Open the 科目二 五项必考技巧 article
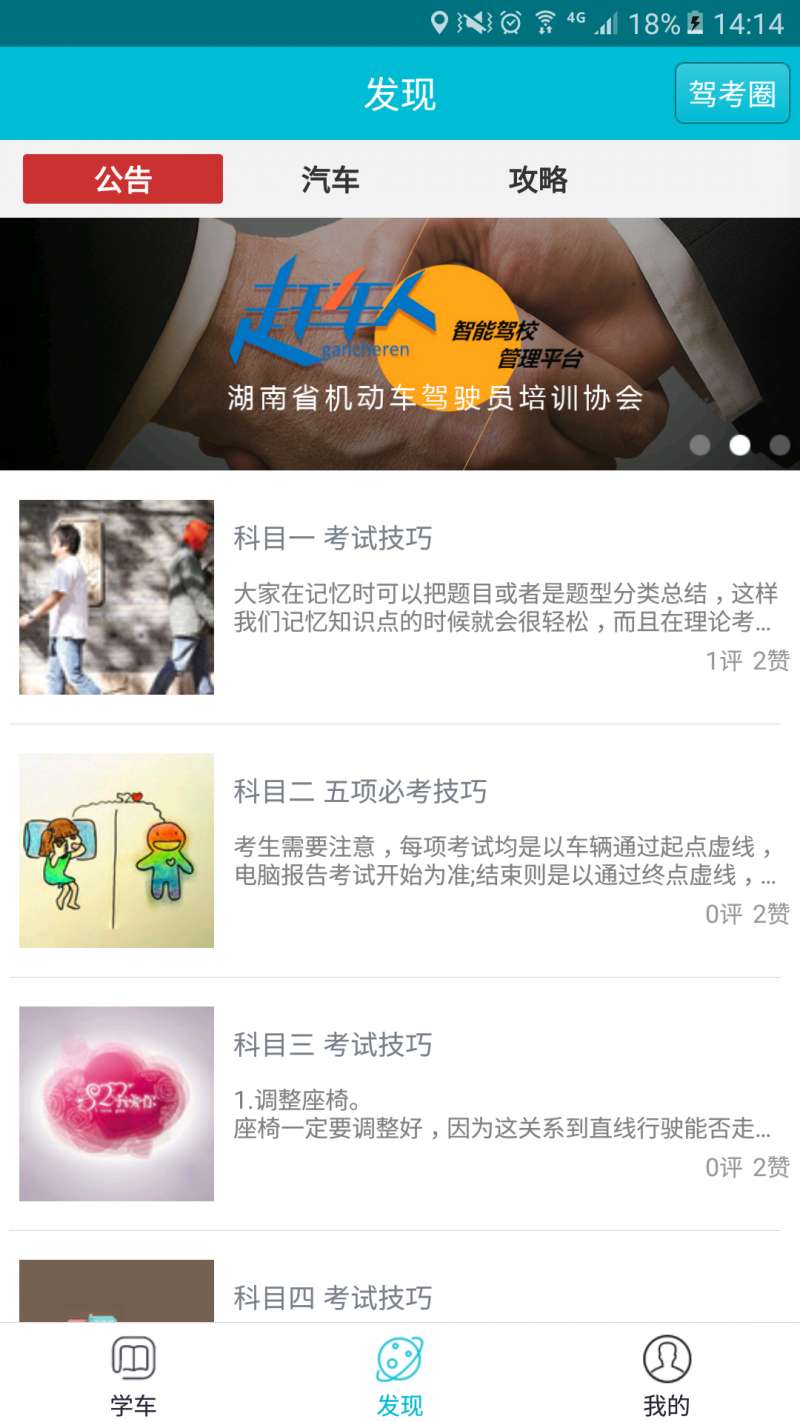The width and height of the screenshot is (800, 1422). 400,850
